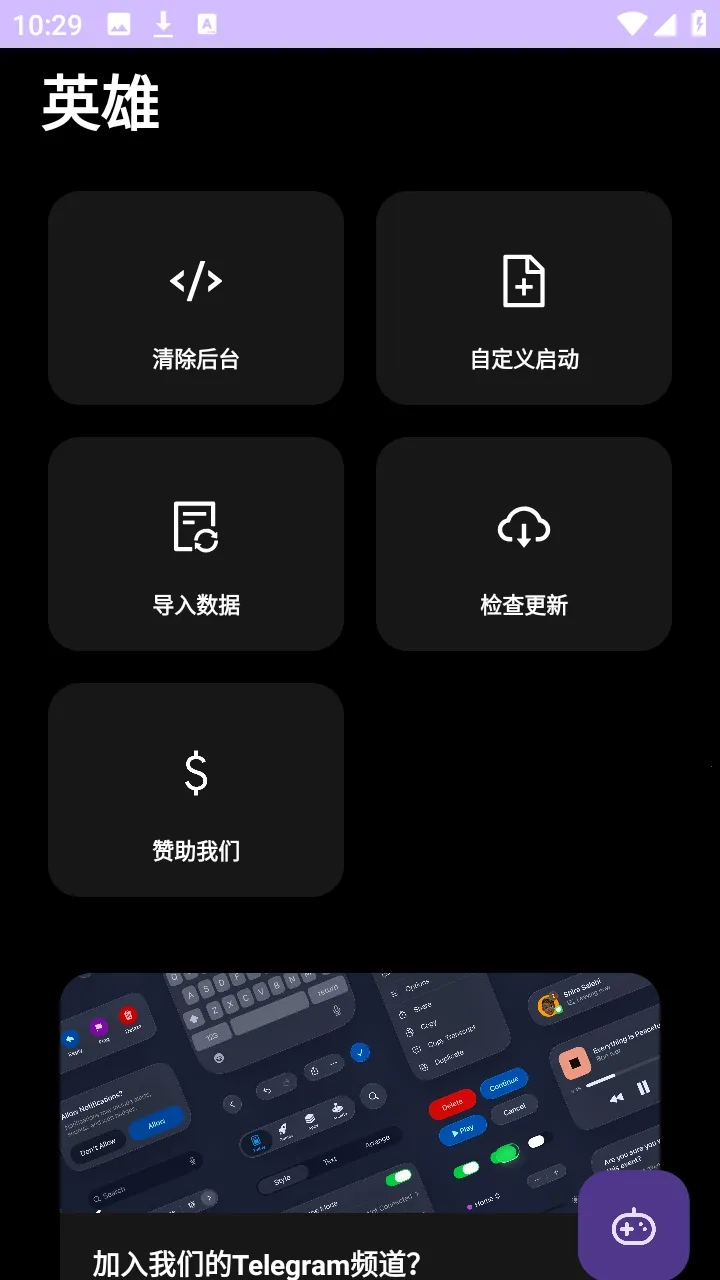
Task: Tap the picture icon in the status bar
Action: (x=120, y=25)
